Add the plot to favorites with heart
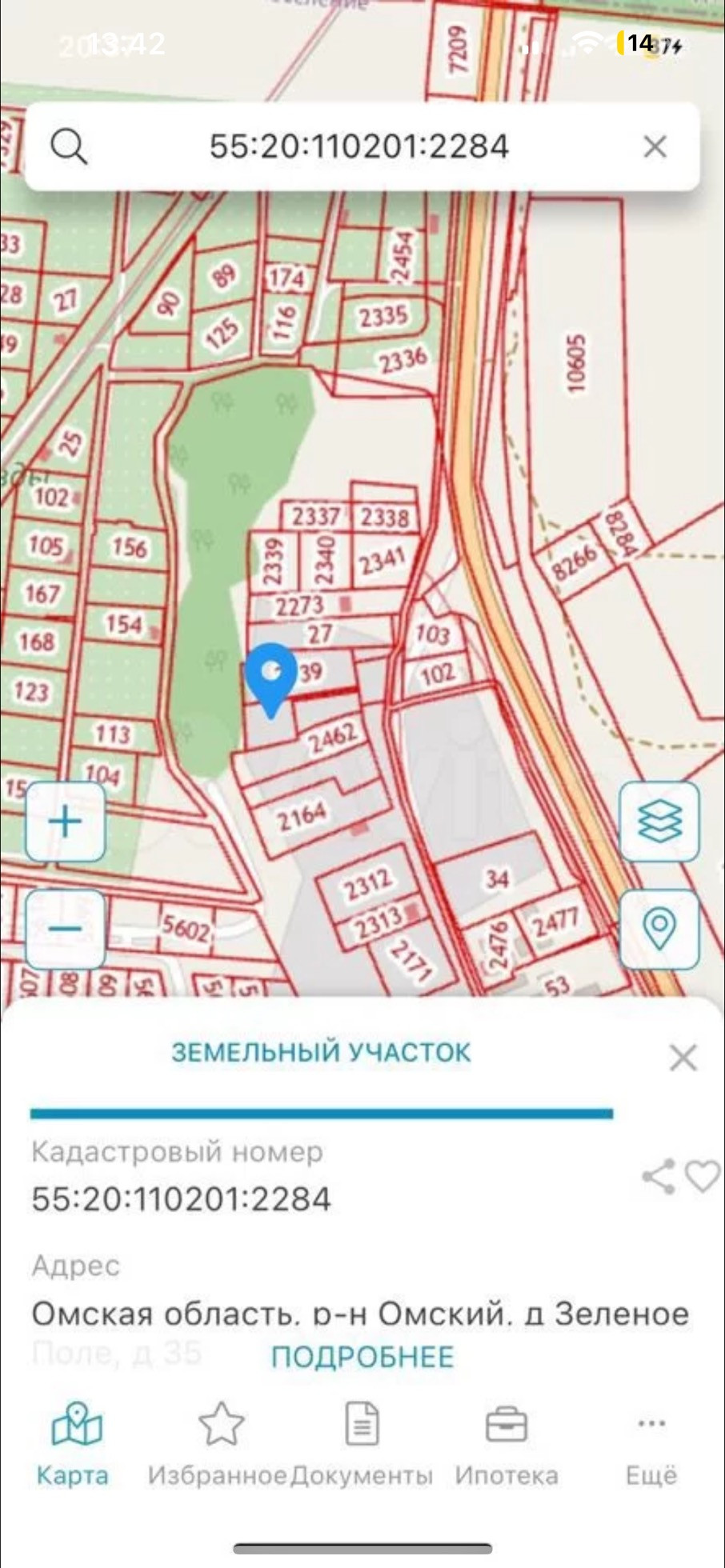 [703, 1176]
